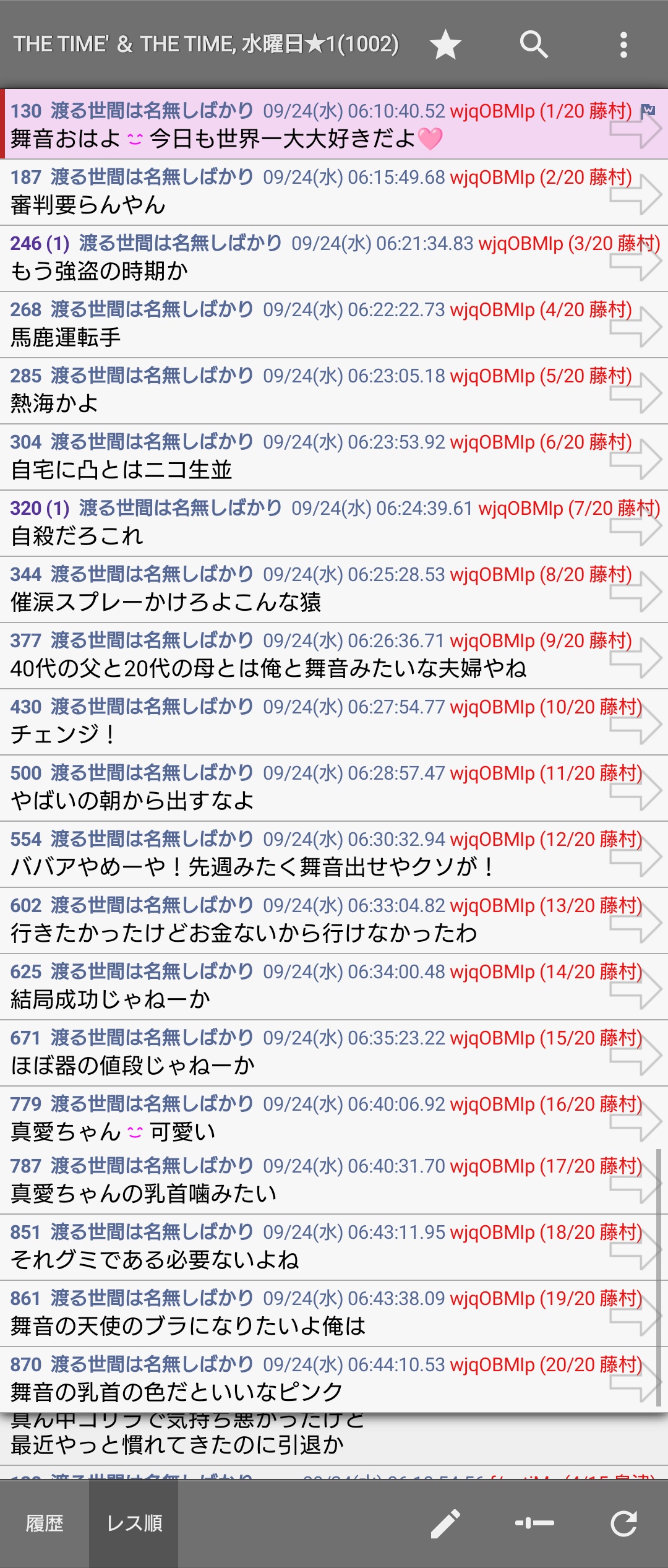Switch to the レス順 tab

point(134,1523)
